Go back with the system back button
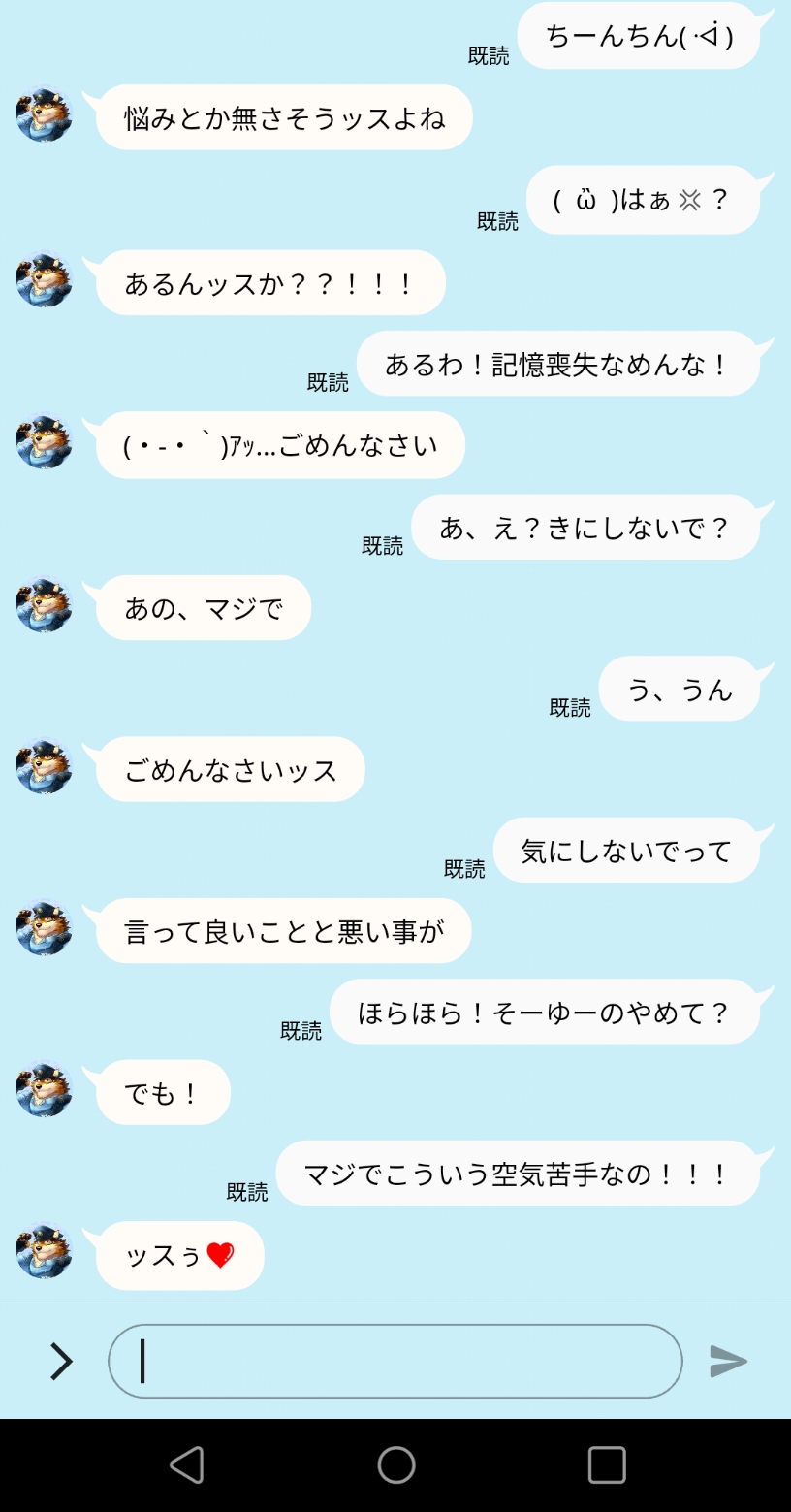Viewport: 791px width, 1512px height. click(x=186, y=1464)
